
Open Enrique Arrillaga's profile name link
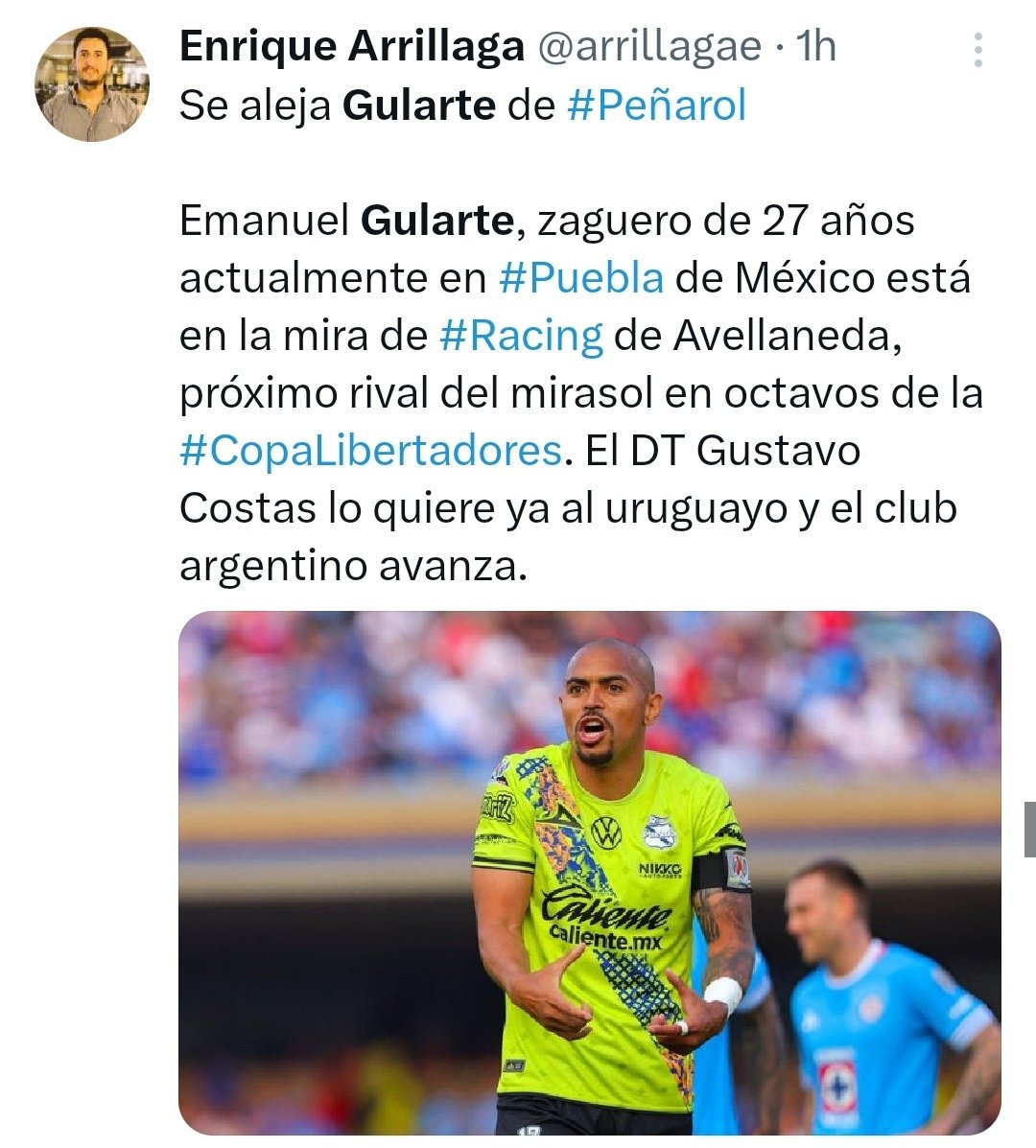pyautogui.click(x=351, y=46)
